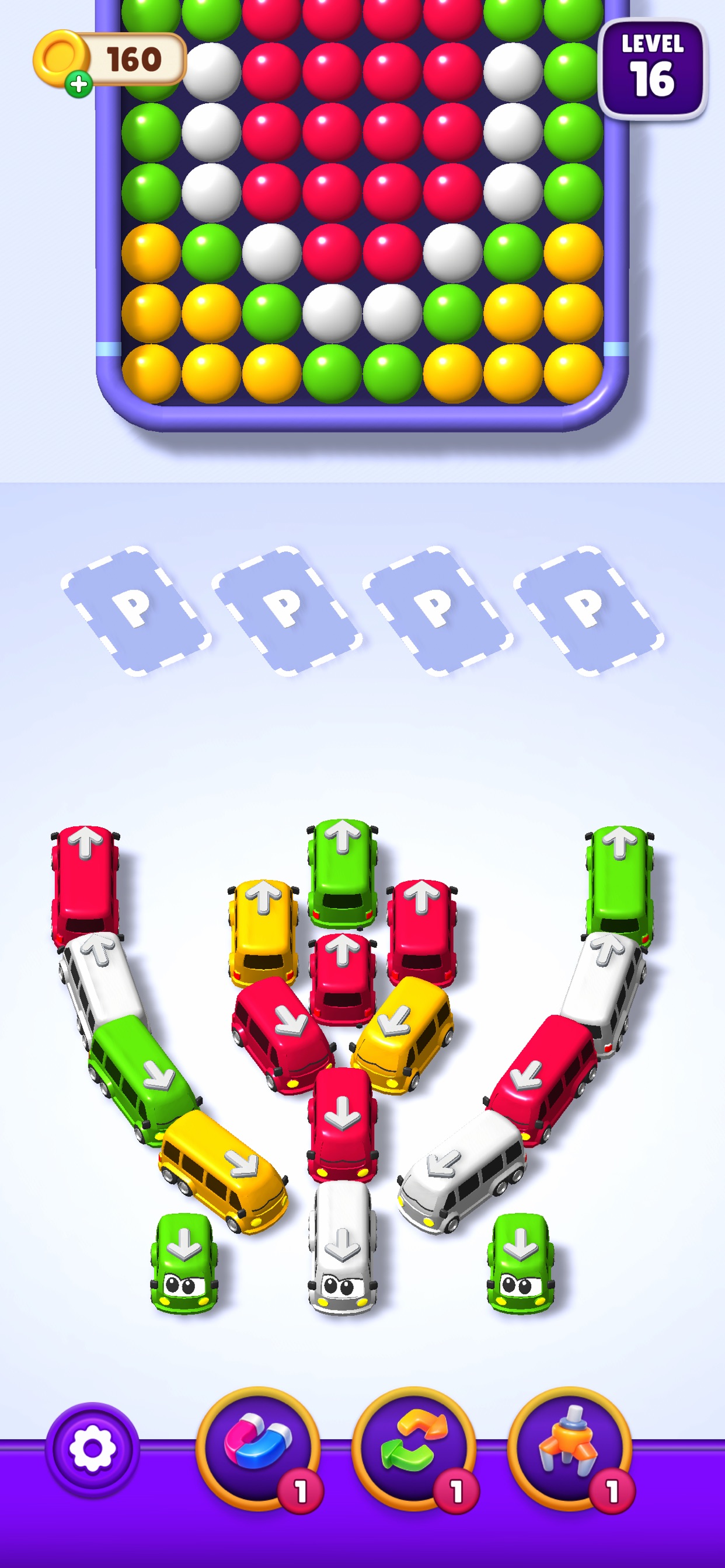
Task: Tap the green bus at the top of the right chain
Action: coord(620,886)
